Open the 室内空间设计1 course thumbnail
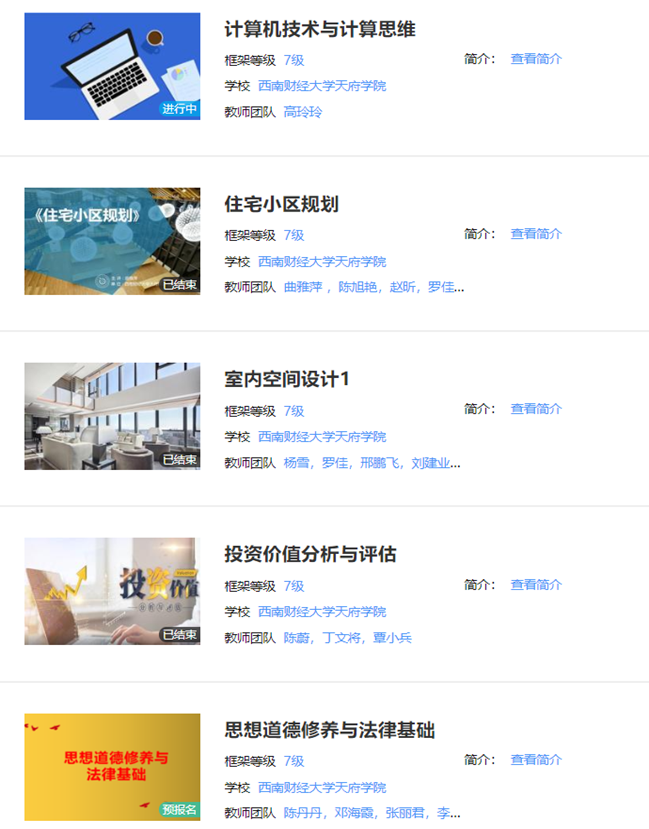The height and width of the screenshot is (829, 649). coord(112,416)
